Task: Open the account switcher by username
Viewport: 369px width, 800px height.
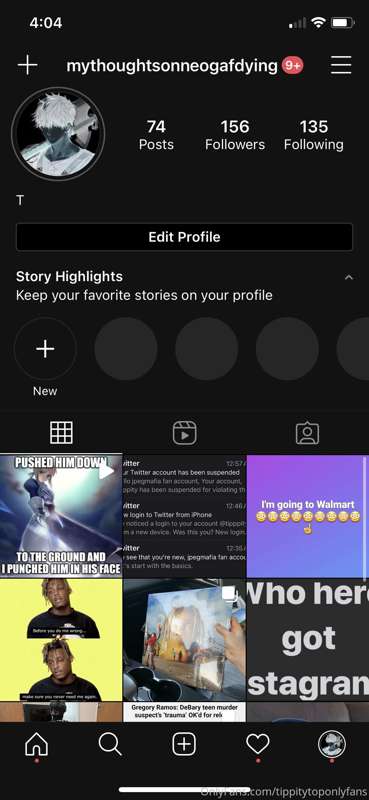Action: [x=172, y=66]
